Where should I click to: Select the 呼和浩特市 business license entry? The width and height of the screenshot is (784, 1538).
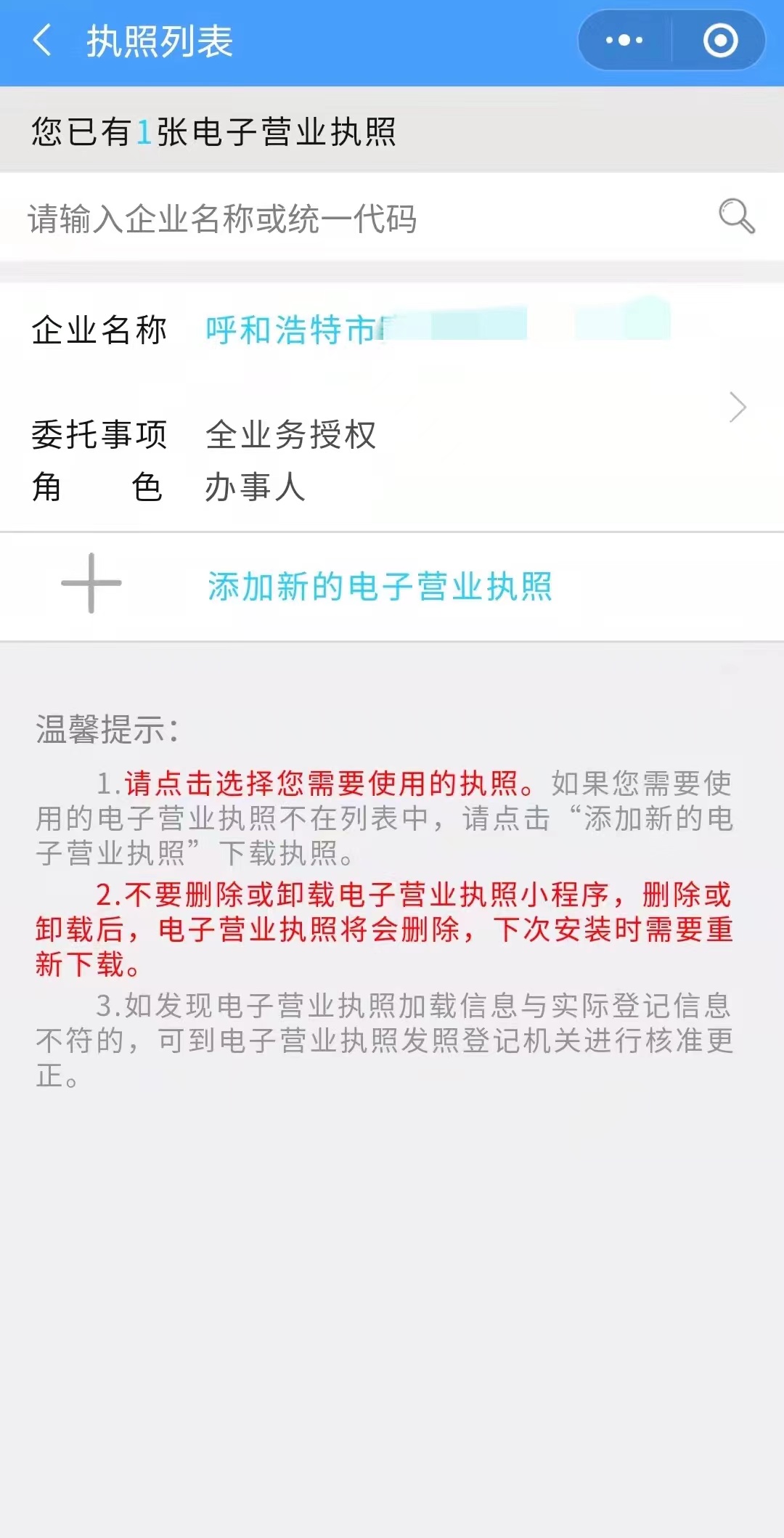(x=392, y=407)
